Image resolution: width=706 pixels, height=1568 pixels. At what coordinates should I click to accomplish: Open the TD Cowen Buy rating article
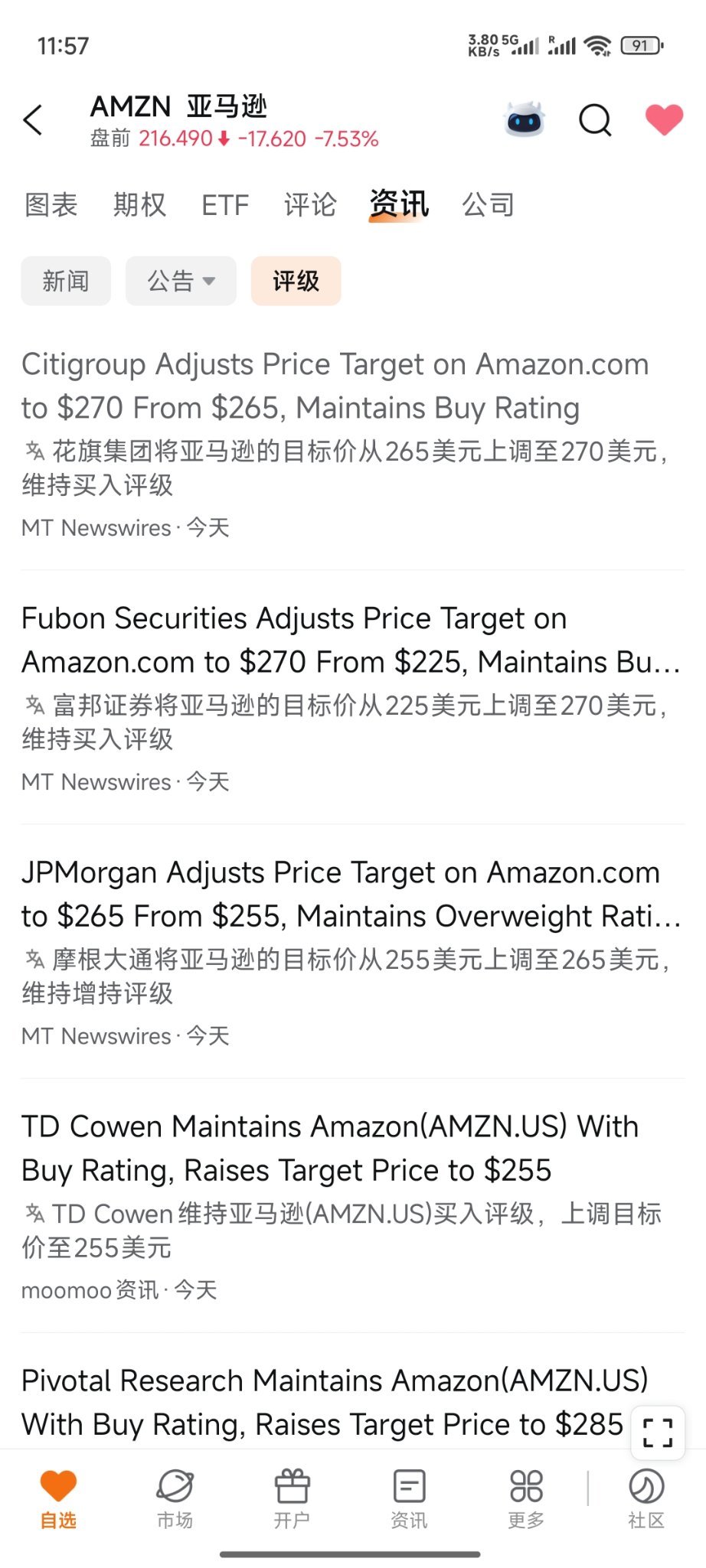[353, 1206]
